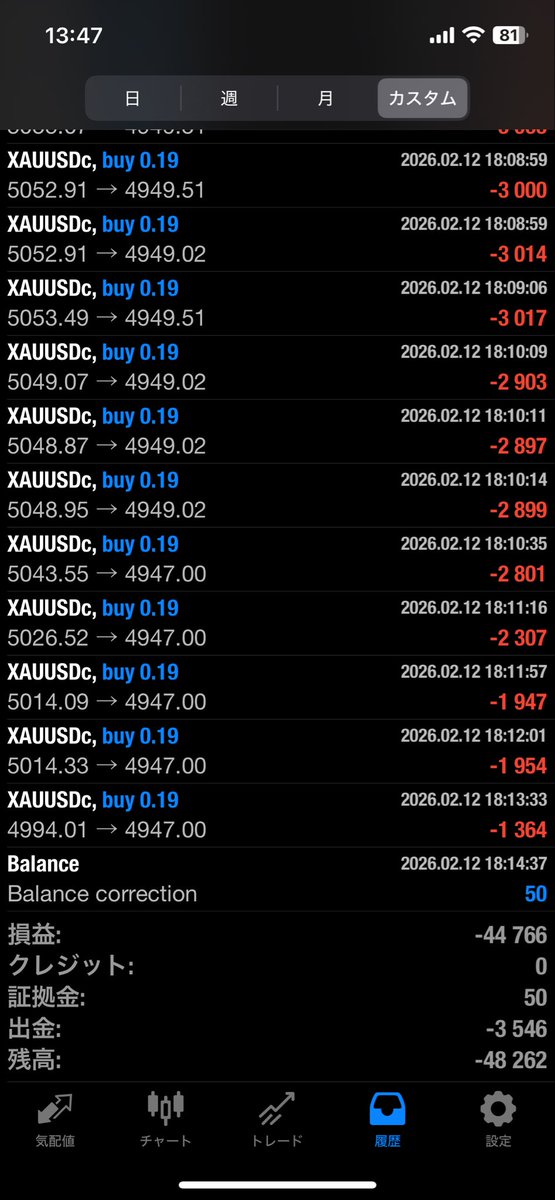Image resolution: width=555 pixels, height=1200 pixels.
Task: Open the trade with loss -3 000
Action: click(x=277, y=176)
